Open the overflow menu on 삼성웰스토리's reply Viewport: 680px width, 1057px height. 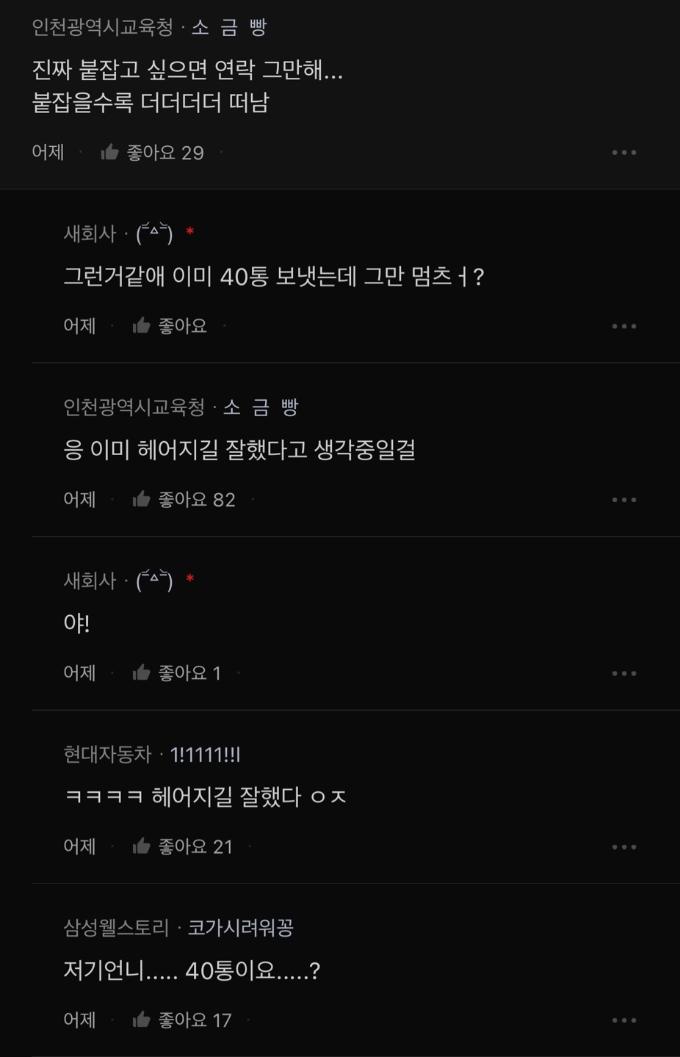pos(624,1020)
